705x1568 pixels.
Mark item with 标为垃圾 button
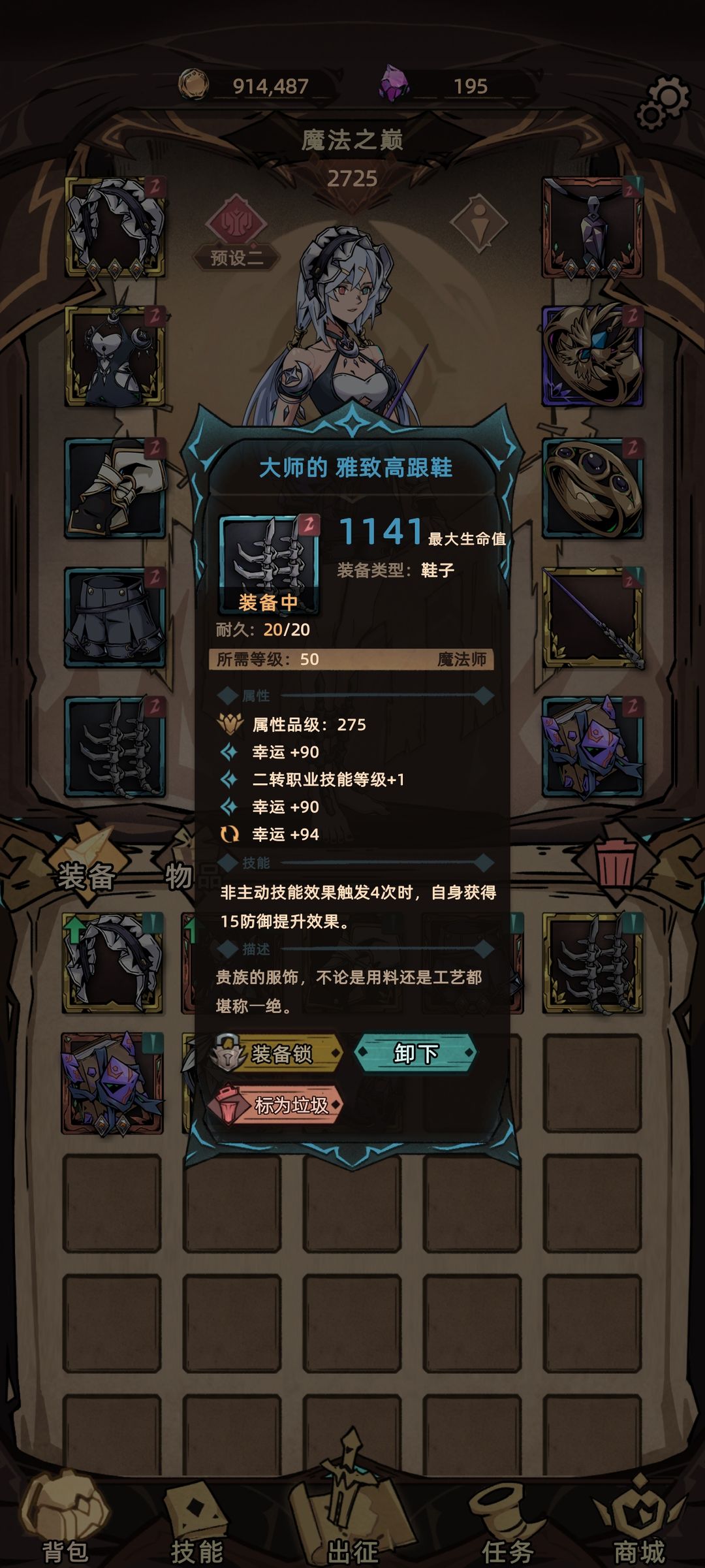[x=275, y=1104]
